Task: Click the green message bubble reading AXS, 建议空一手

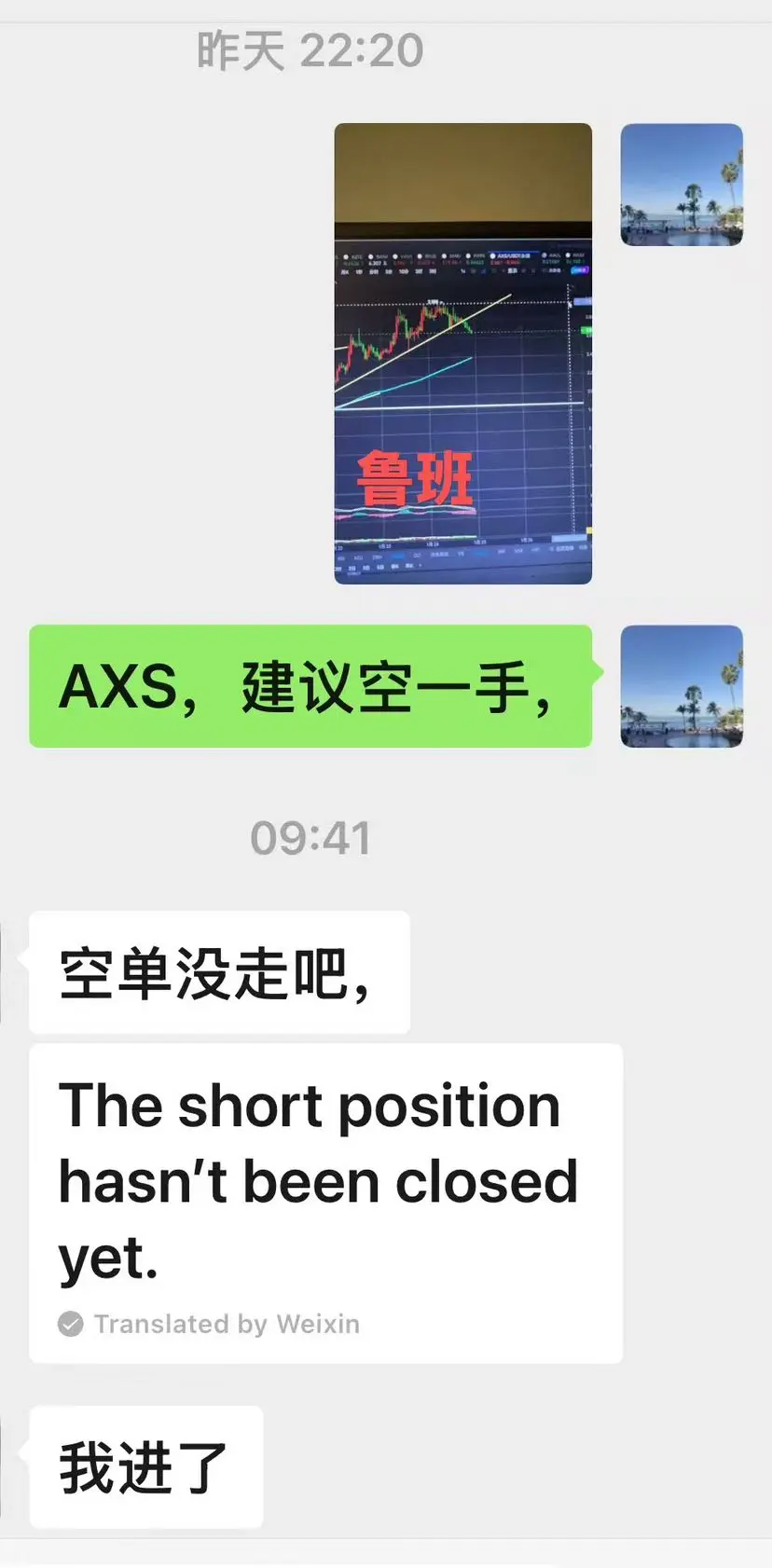Action: (x=311, y=688)
